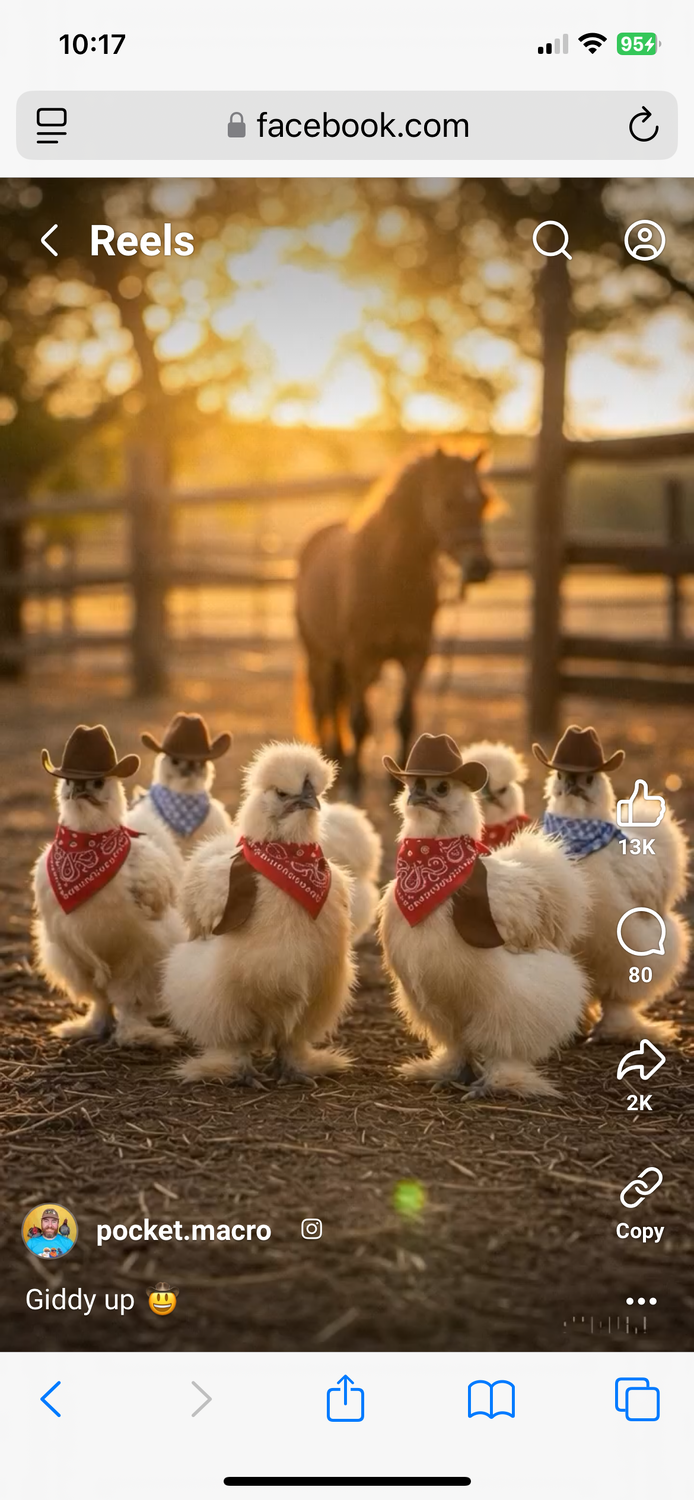Show all open Safari tabs
694x1500 pixels.
tap(637, 1399)
